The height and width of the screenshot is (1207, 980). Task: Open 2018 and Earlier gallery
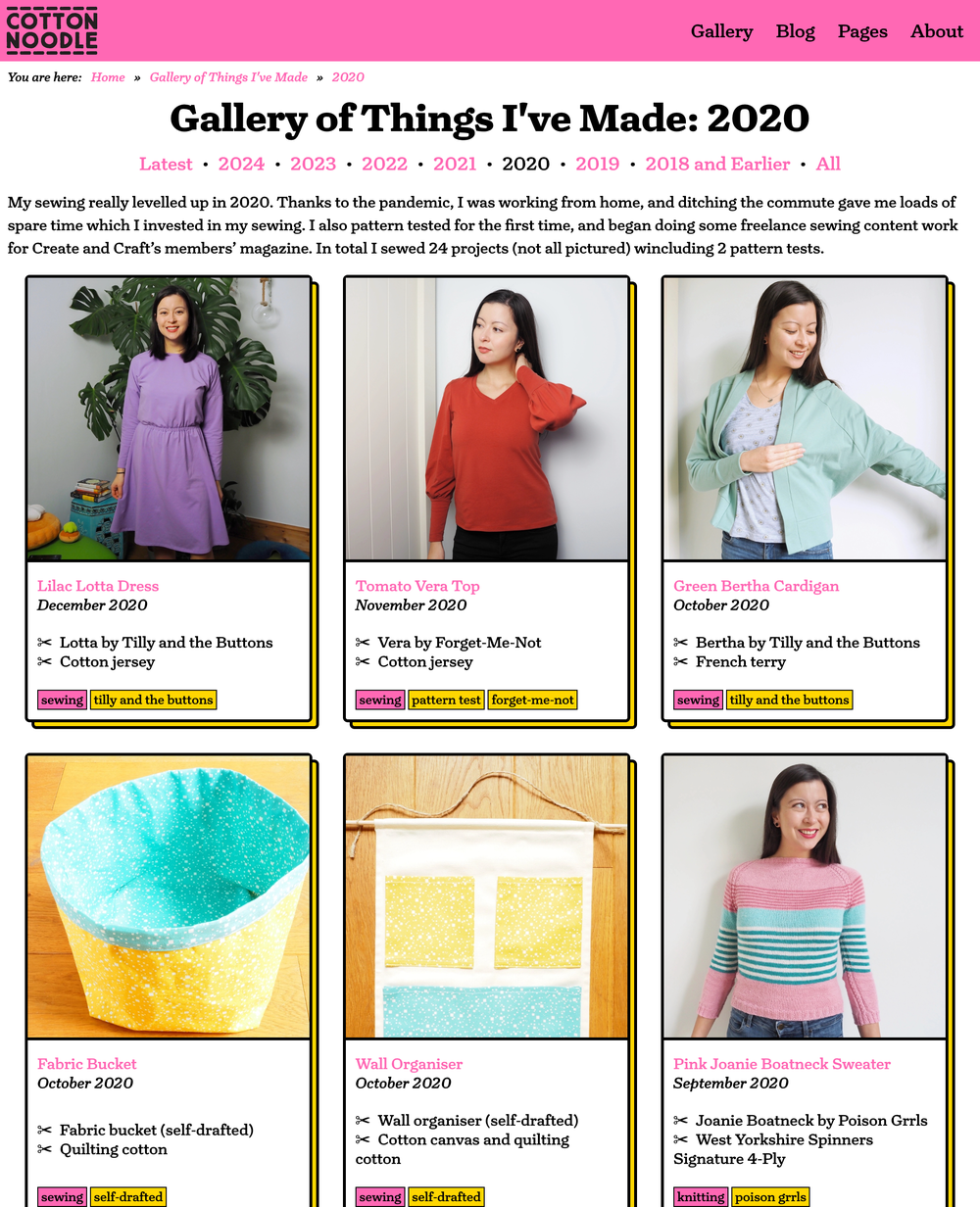(x=716, y=164)
